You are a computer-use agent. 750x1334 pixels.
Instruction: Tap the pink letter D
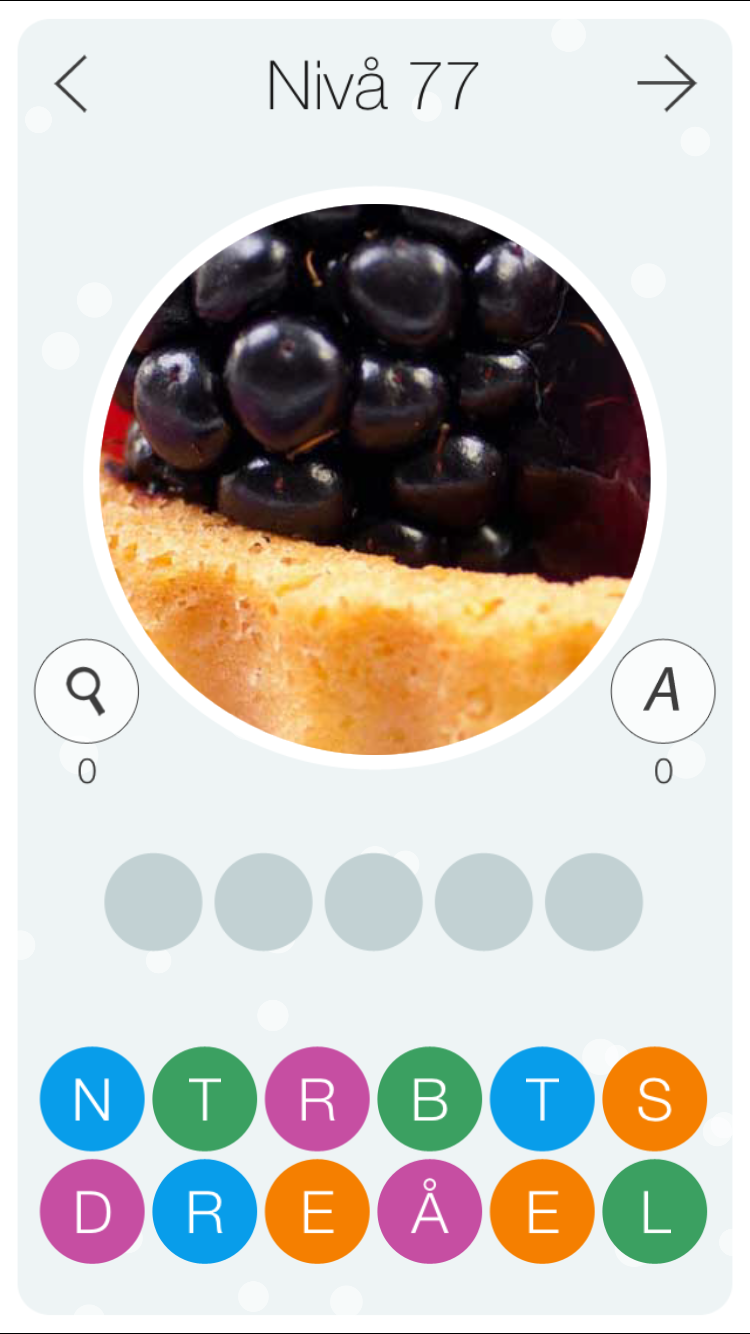click(x=92, y=1212)
